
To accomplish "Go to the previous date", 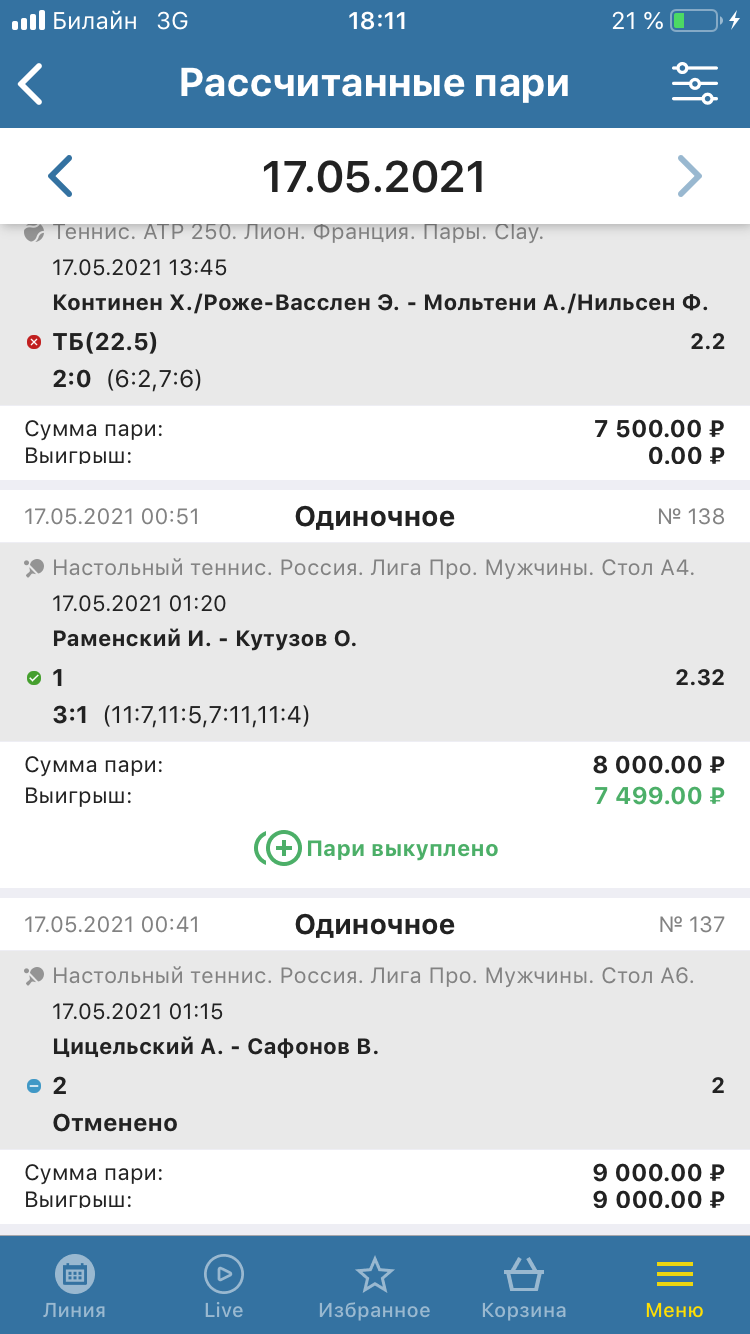I will point(61,177).
